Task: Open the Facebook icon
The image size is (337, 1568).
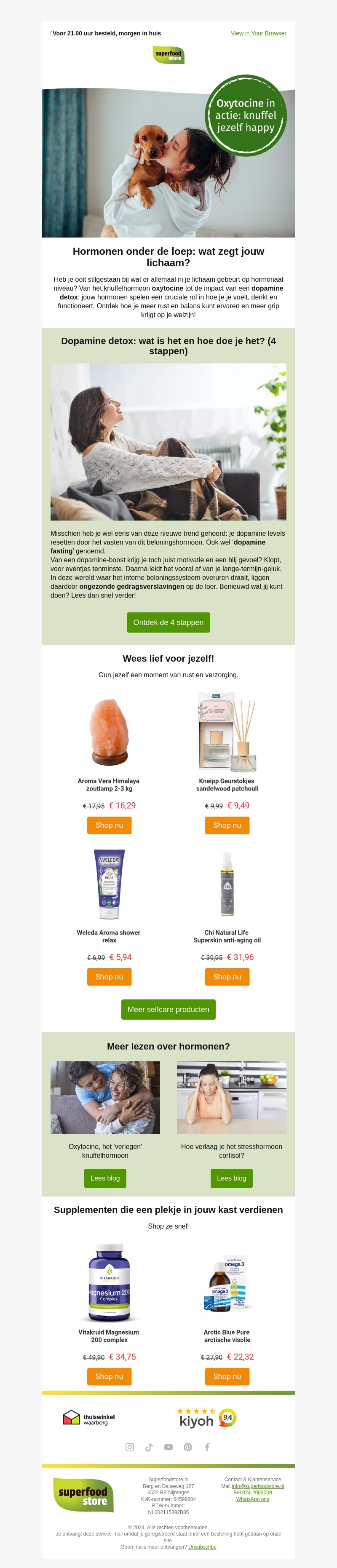Action: [x=207, y=1447]
